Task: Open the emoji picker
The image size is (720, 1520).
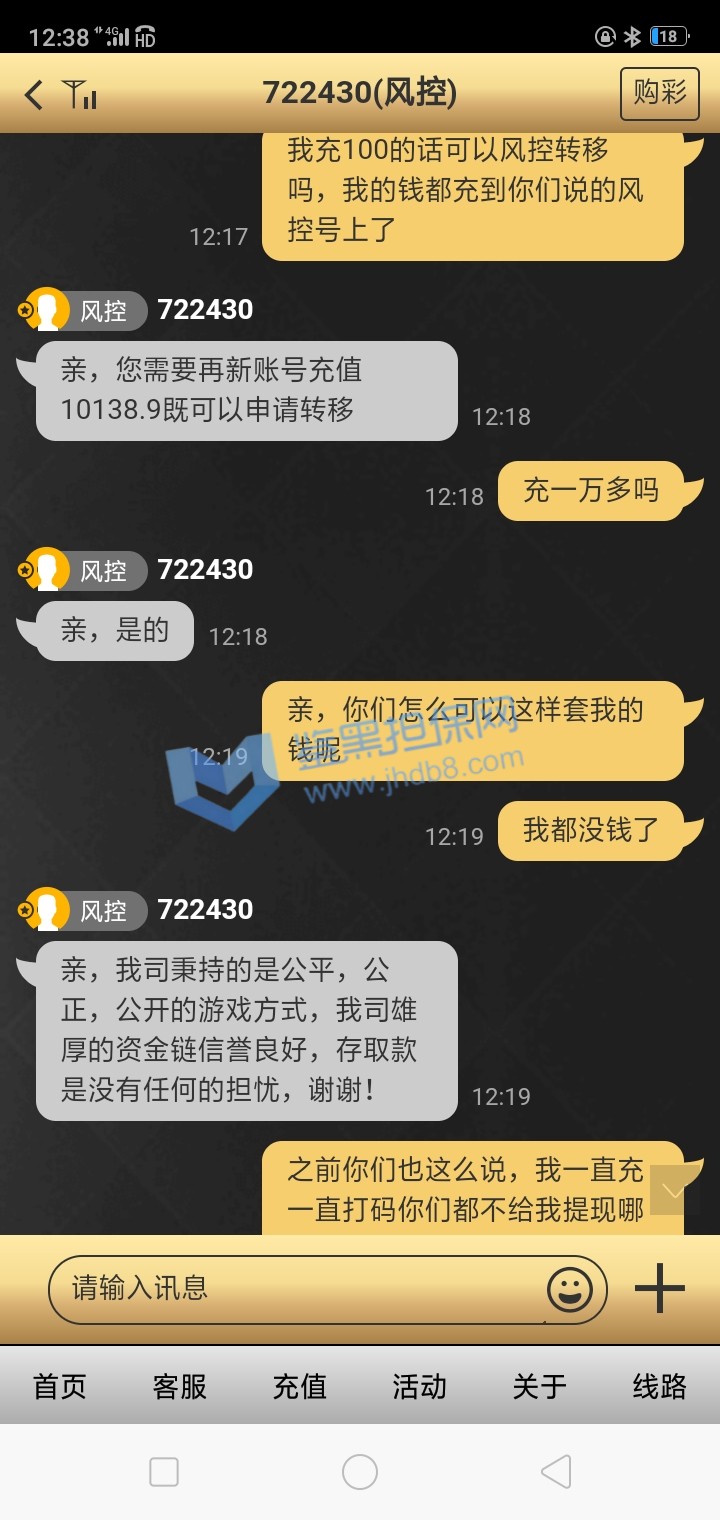Action: [x=570, y=1290]
